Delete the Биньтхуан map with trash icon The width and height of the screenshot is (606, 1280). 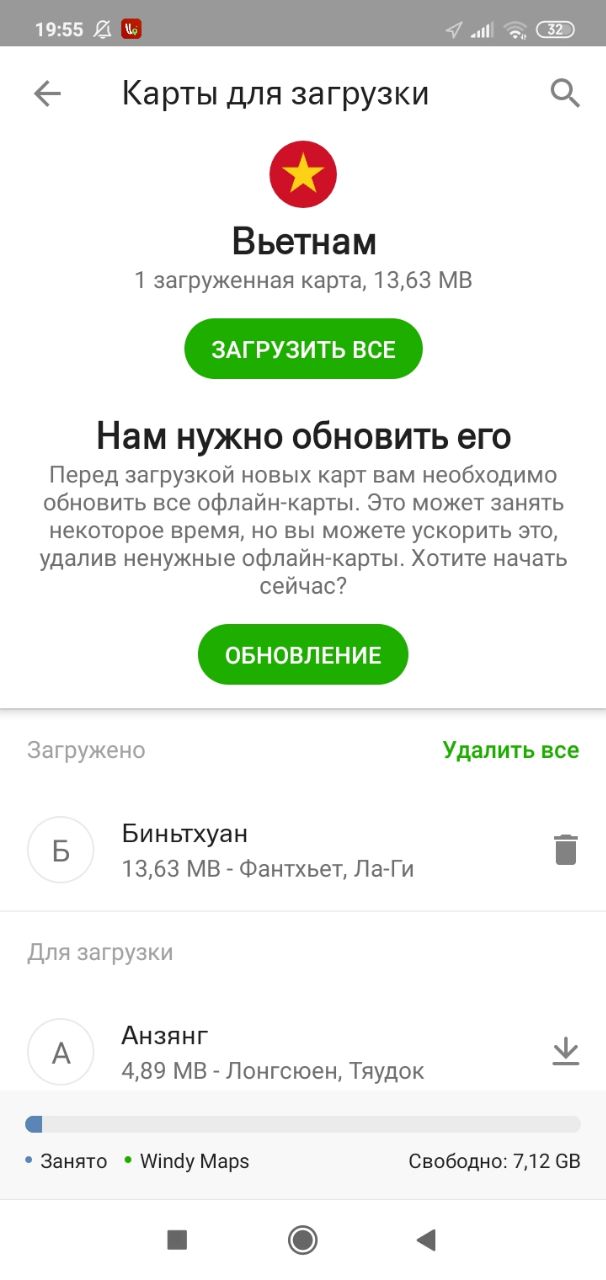coord(565,849)
